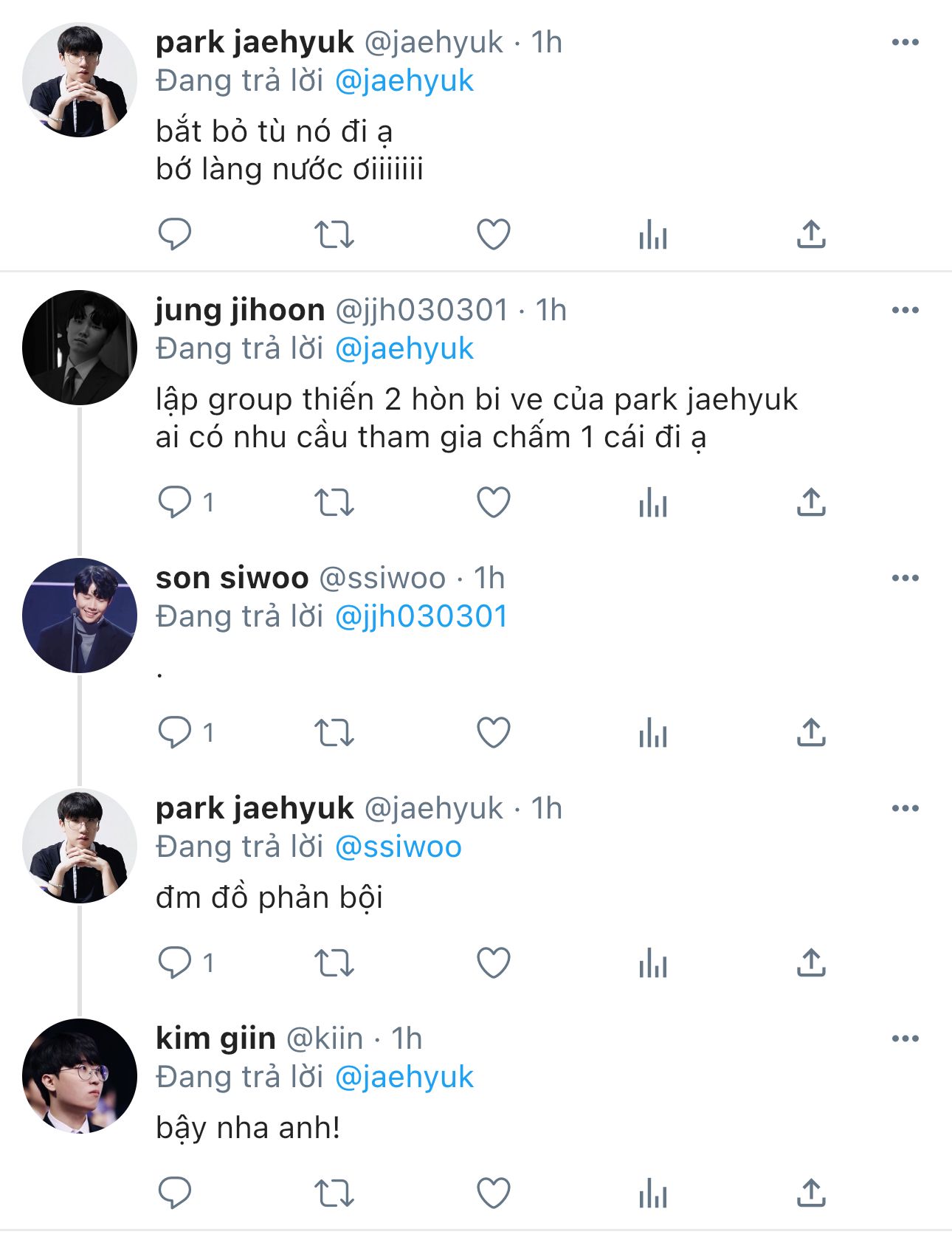952x1237 pixels.
Task: Open the @ssiwoo mention link
Action: [398, 847]
